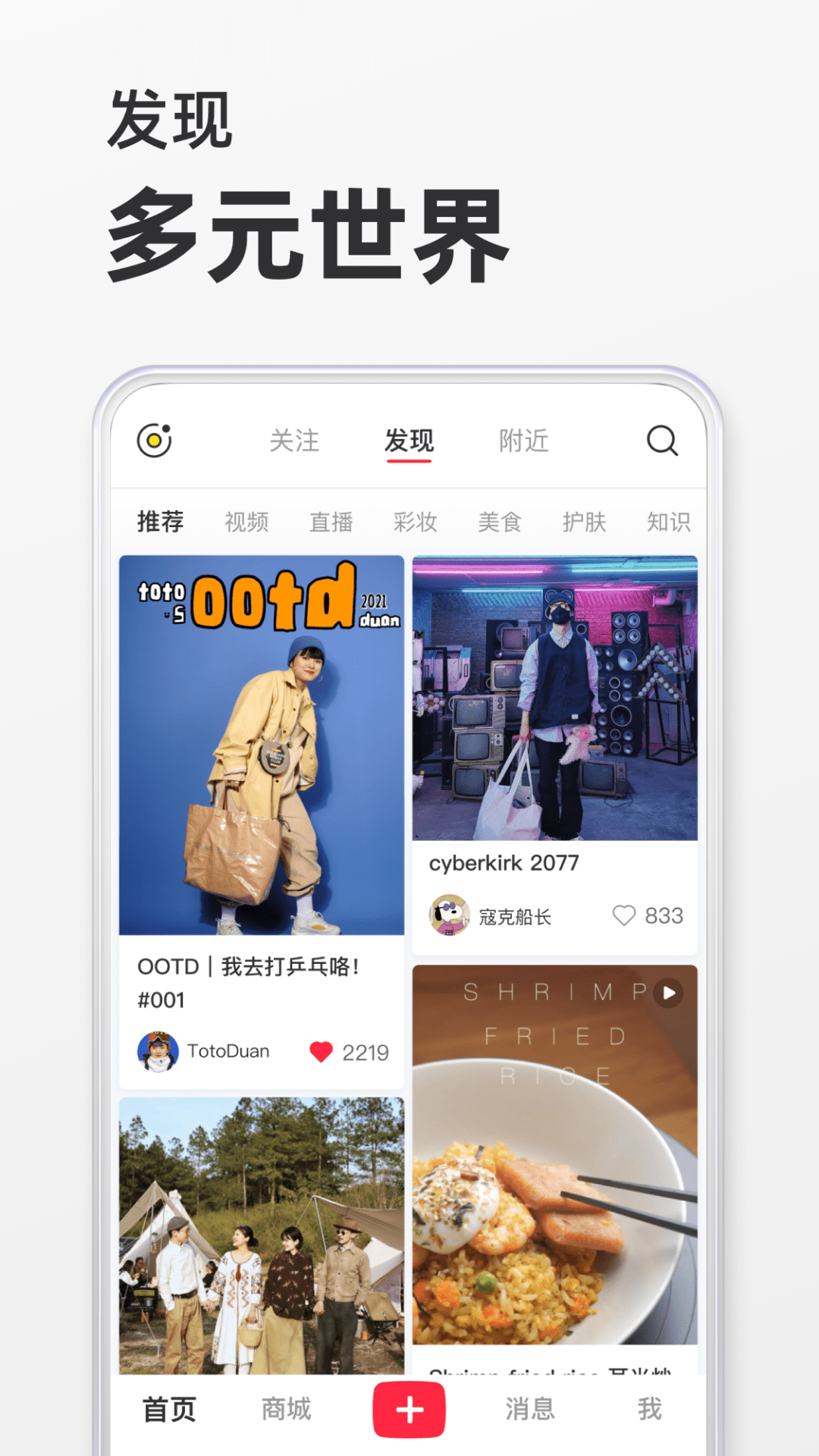Filter feed by 美食 food category

[x=500, y=521]
